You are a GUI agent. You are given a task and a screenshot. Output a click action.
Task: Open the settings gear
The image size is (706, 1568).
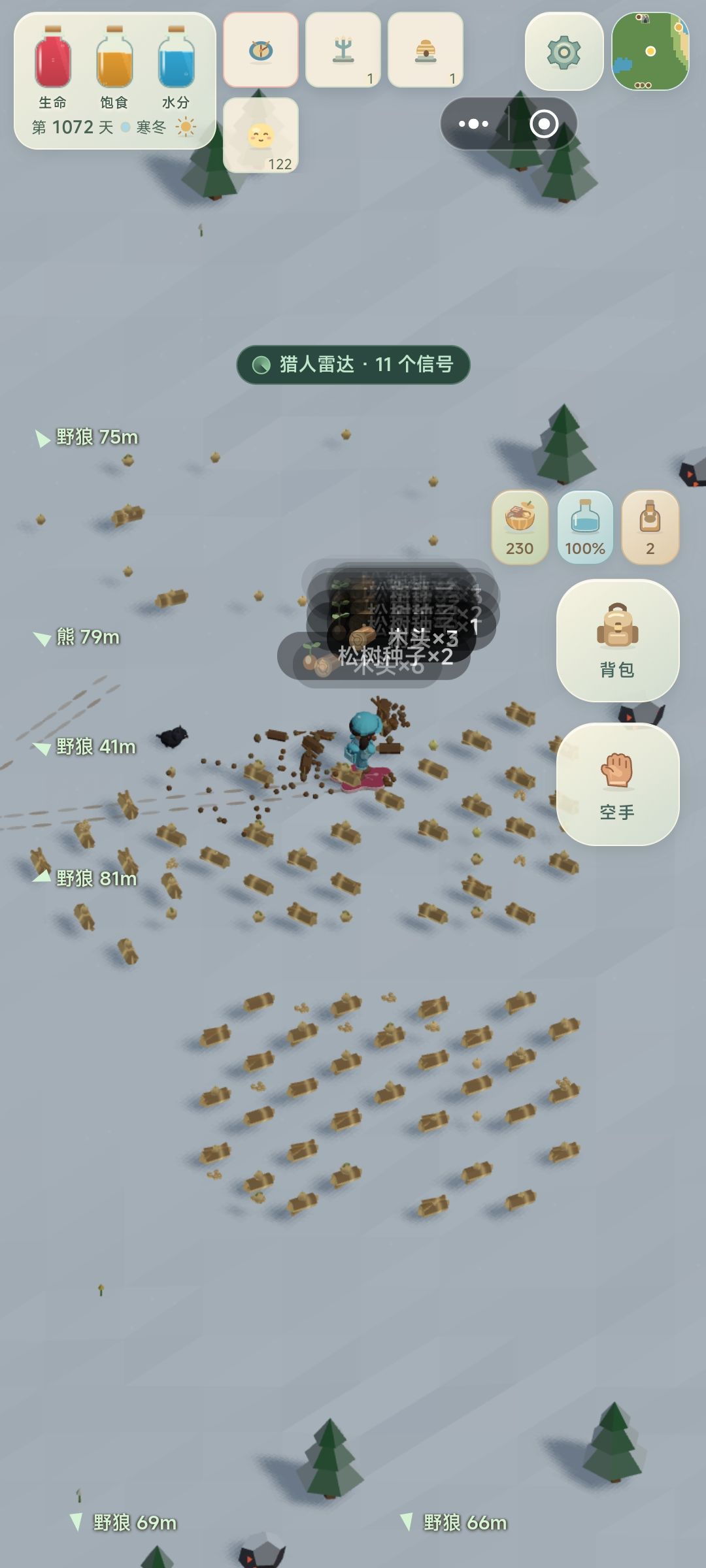click(x=564, y=51)
